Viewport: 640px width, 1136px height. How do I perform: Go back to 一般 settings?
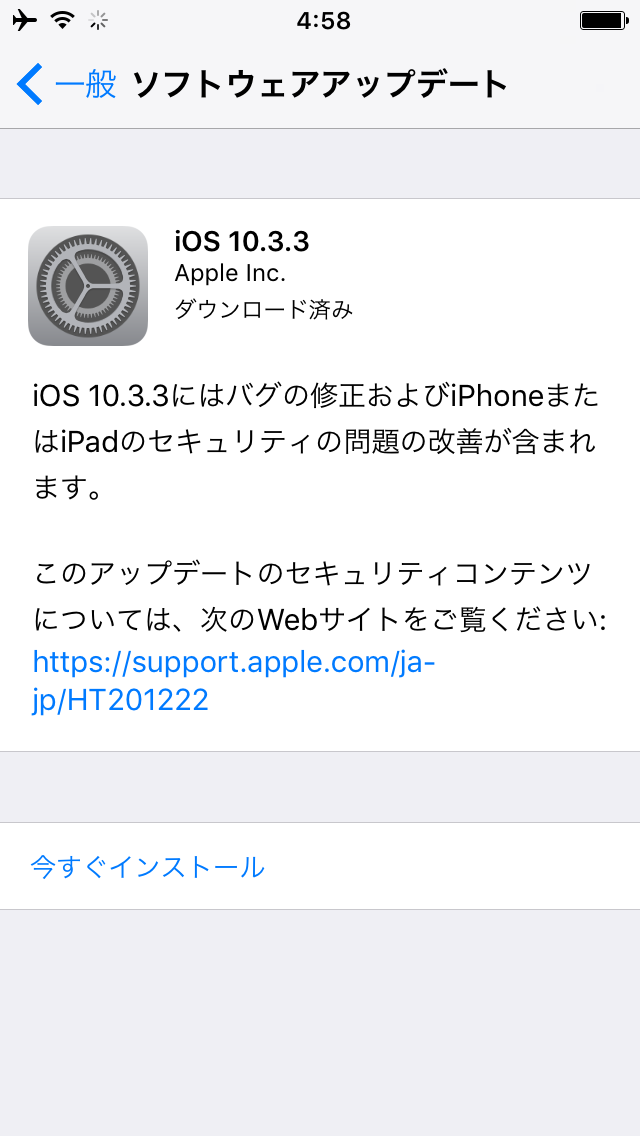[67, 85]
